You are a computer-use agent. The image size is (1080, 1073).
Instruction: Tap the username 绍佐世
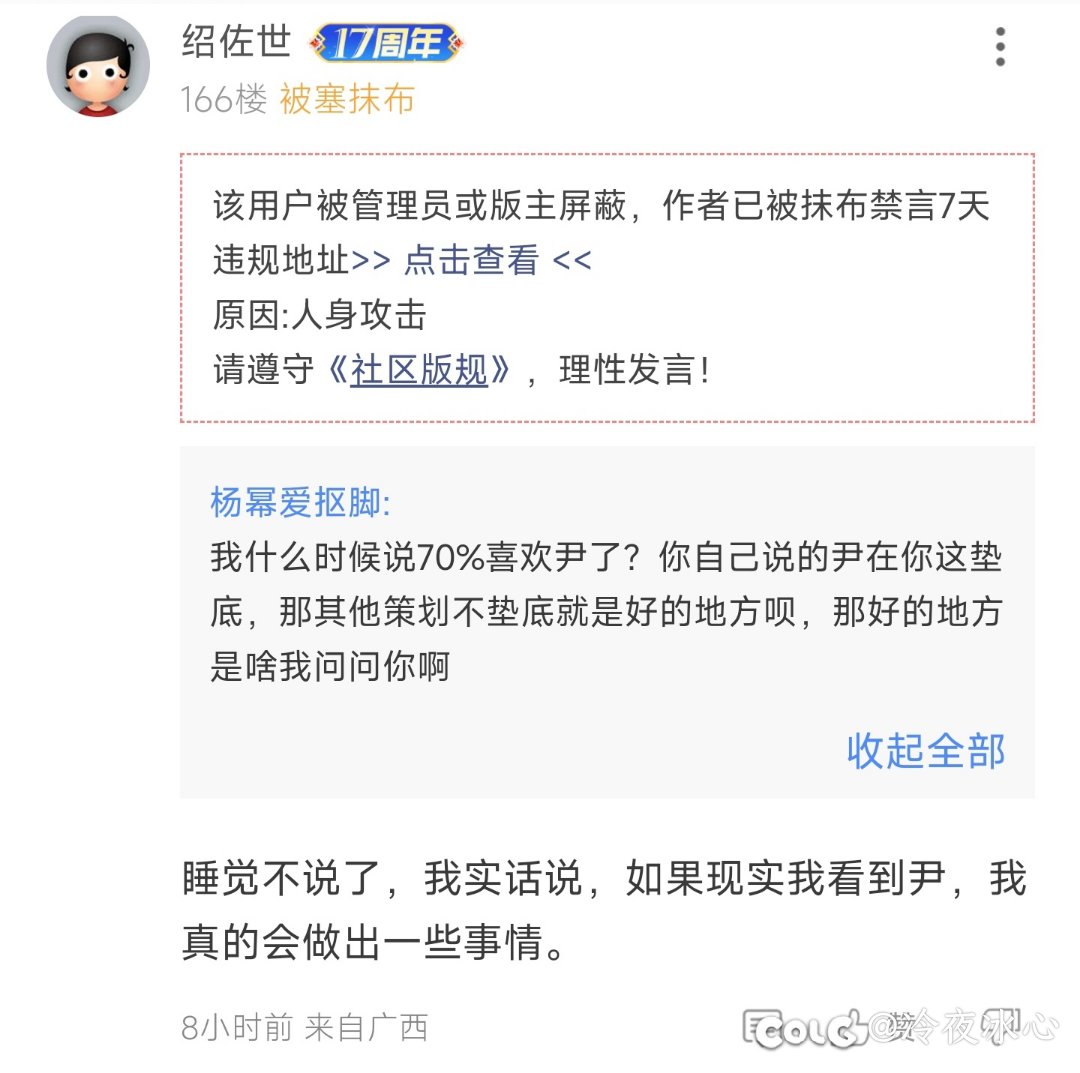tap(236, 42)
